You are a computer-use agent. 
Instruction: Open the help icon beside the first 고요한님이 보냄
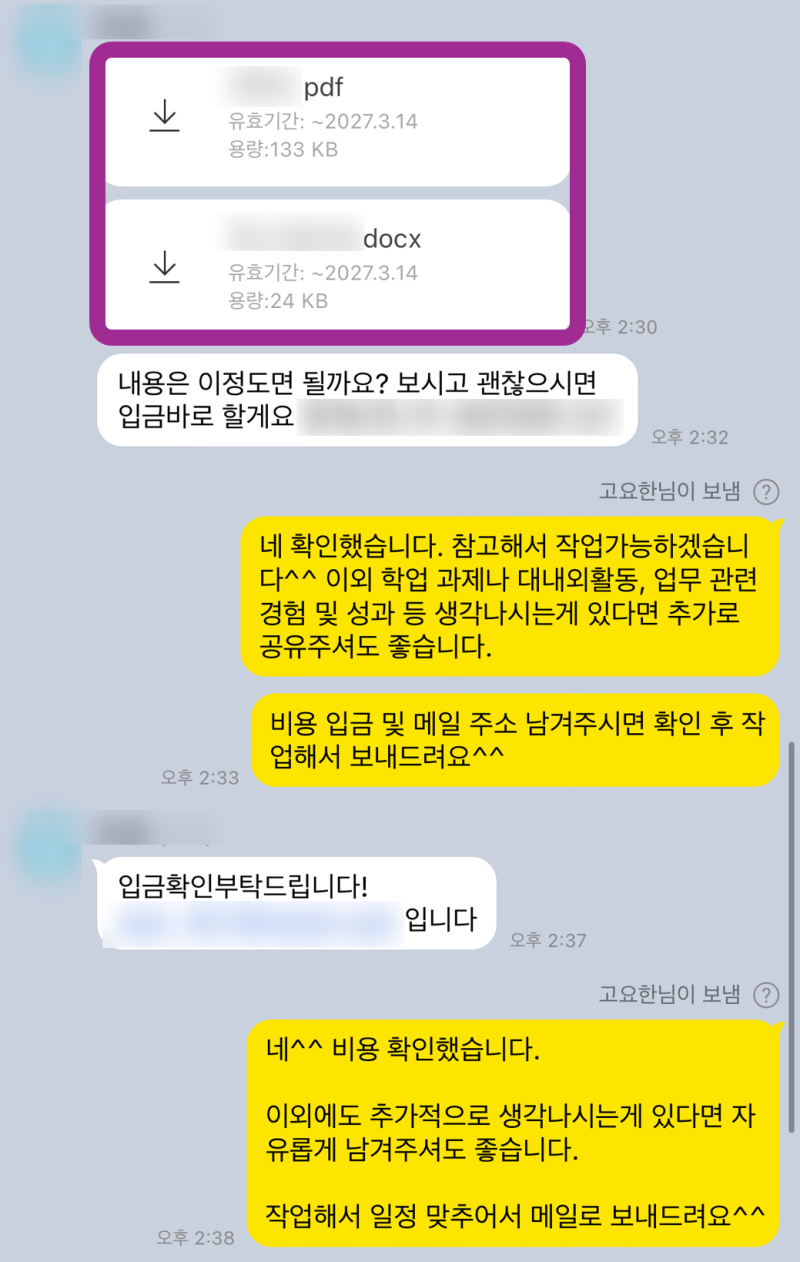click(x=766, y=491)
